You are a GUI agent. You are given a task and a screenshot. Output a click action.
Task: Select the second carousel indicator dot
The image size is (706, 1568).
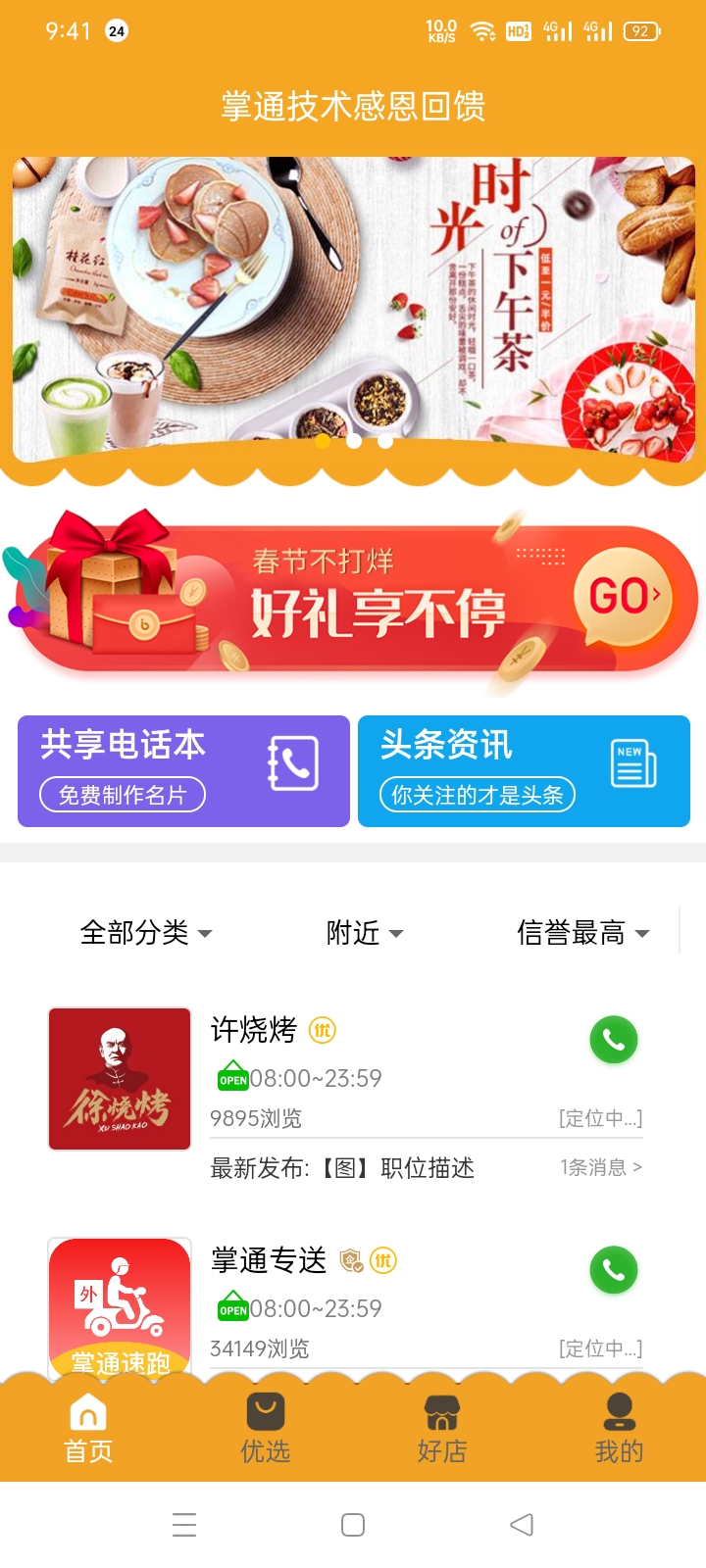[353, 442]
